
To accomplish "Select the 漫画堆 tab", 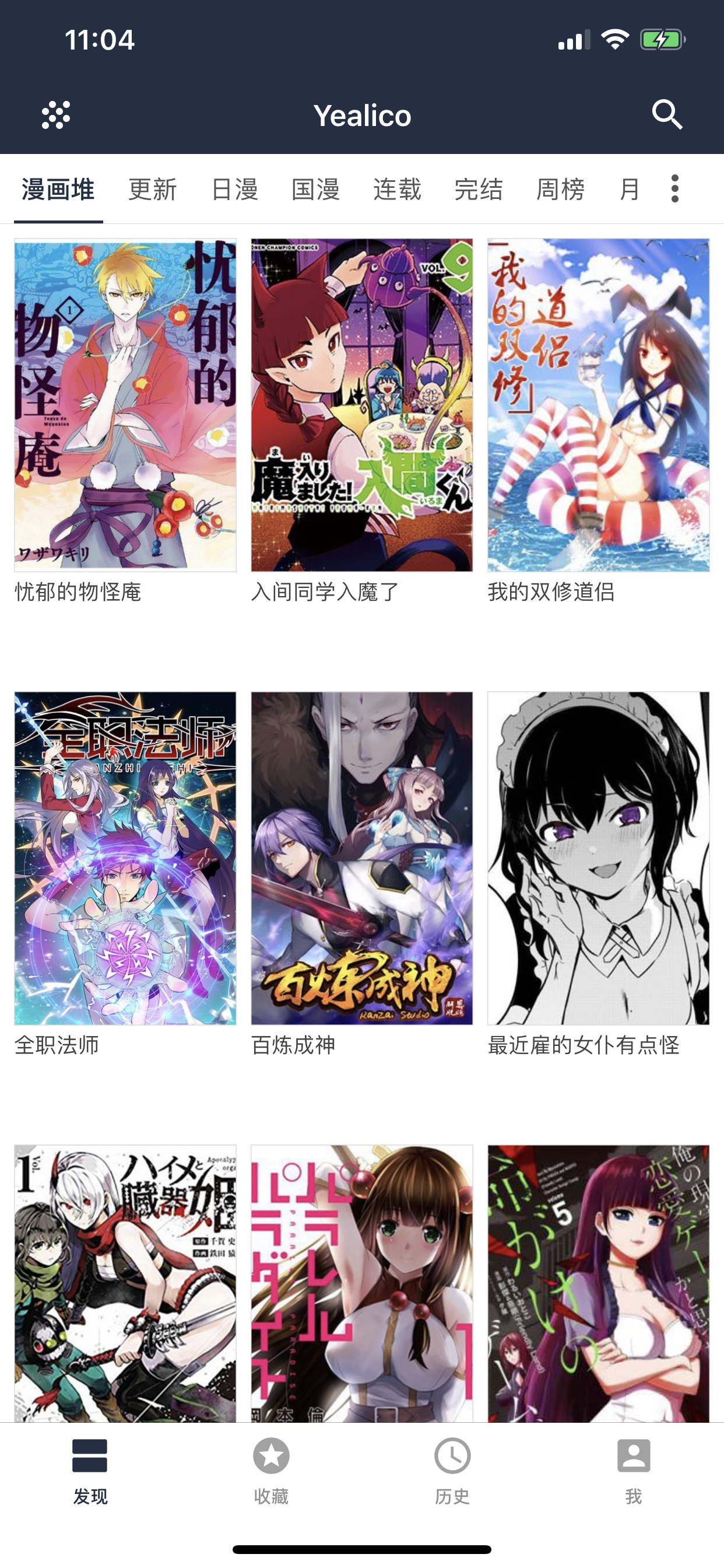I will point(58,190).
